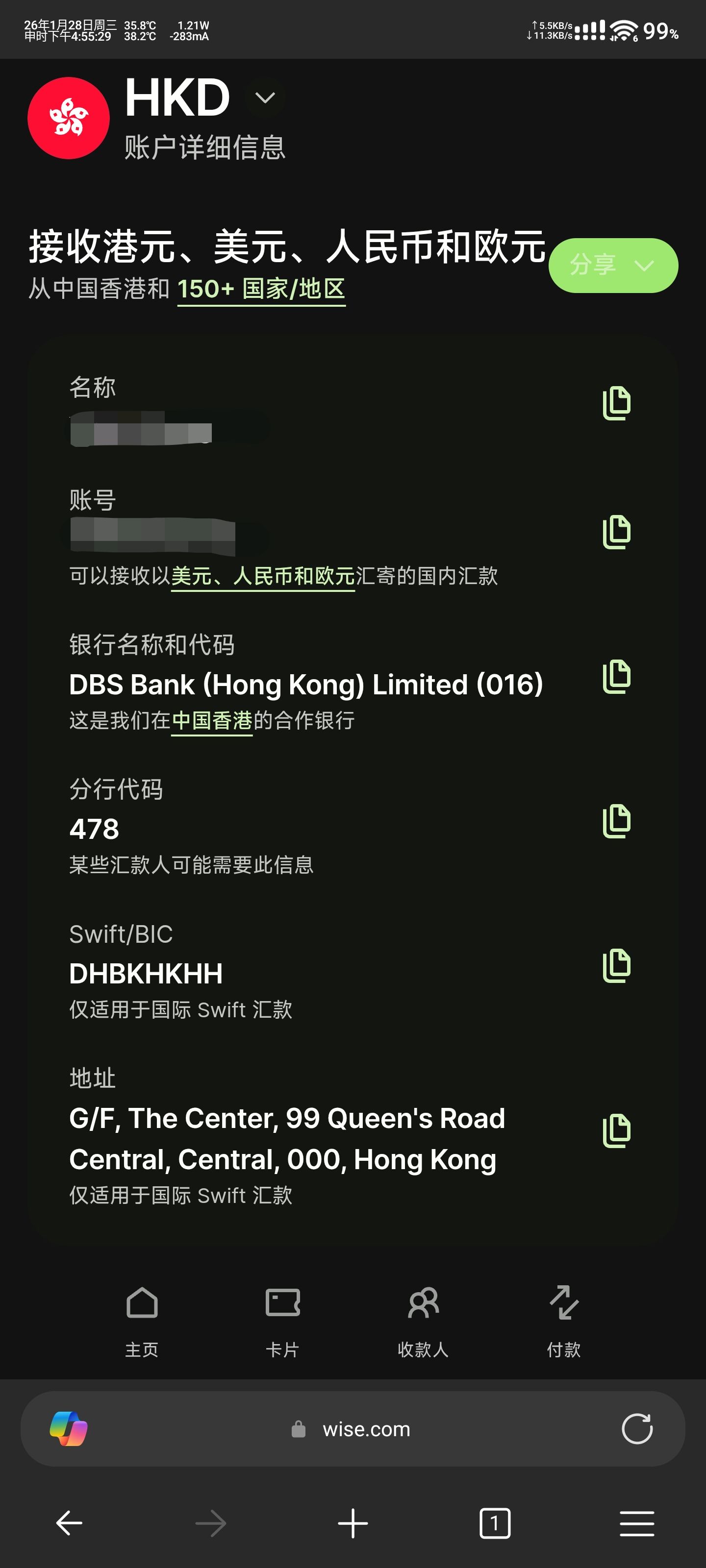Screen dimensions: 706x1568
Task: Open the 150+ 国家/地区 link
Action: 261,289
